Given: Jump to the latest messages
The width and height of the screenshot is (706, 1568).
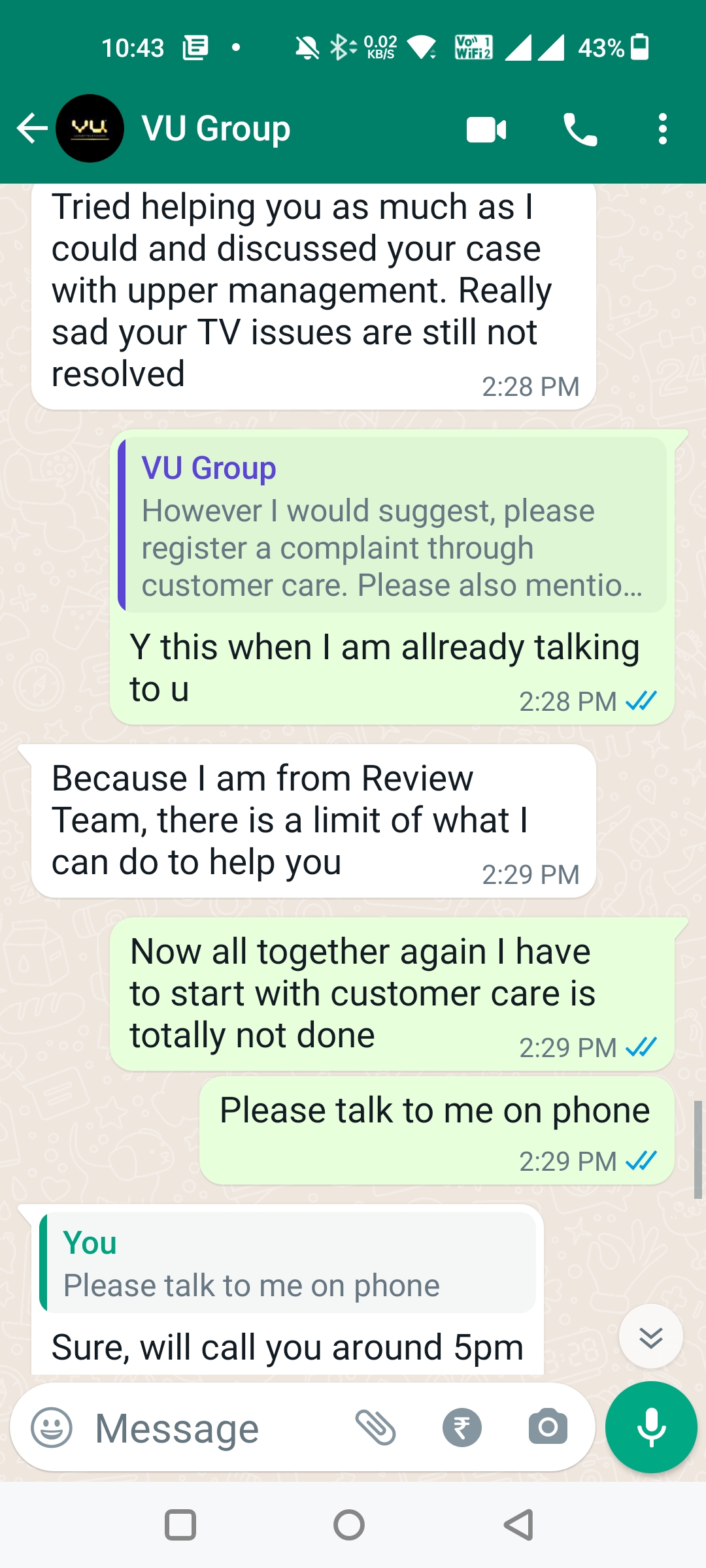Looking at the screenshot, I should 650,1337.
